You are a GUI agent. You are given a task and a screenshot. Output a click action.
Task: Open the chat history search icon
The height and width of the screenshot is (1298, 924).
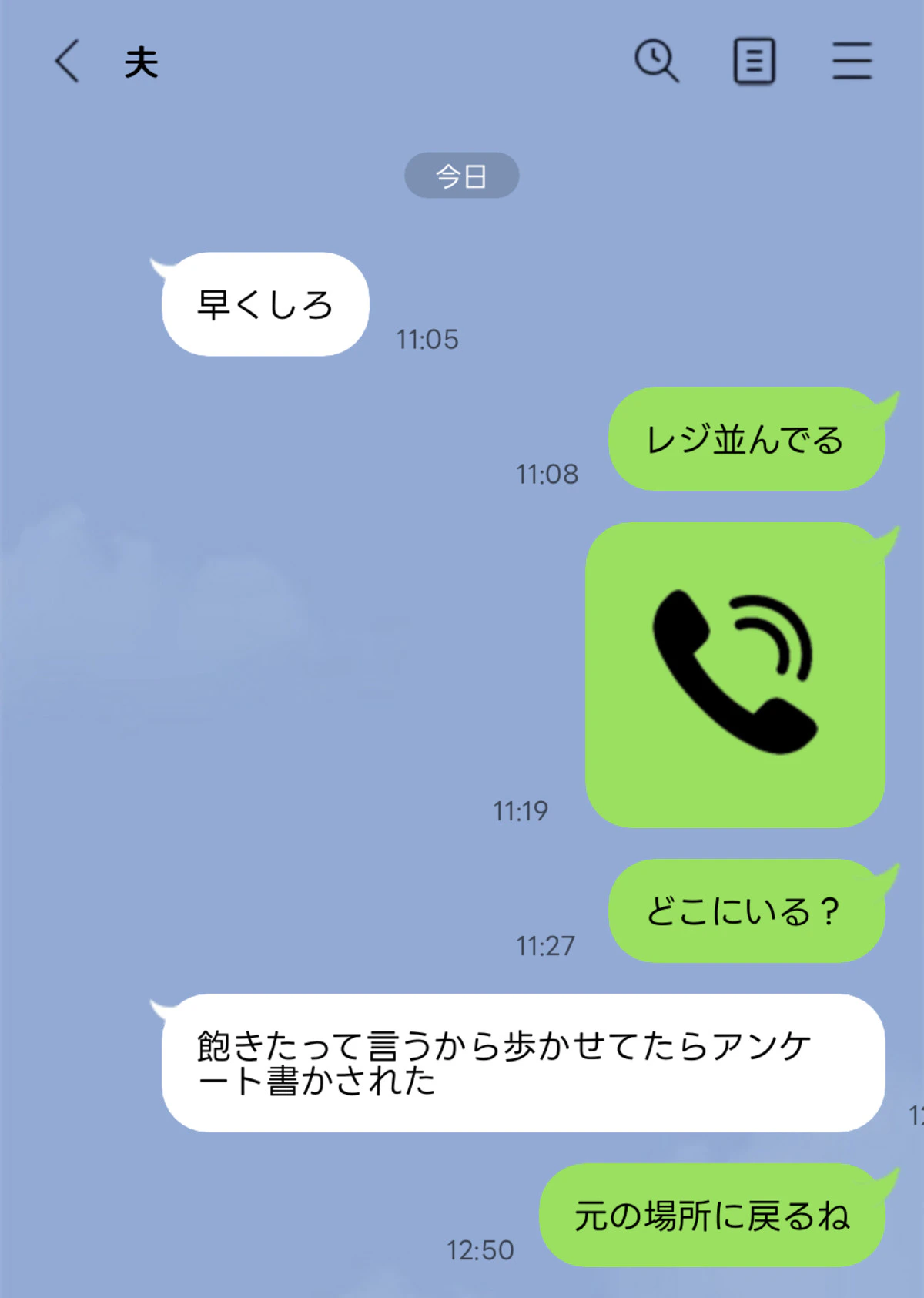(x=656, y=61)
